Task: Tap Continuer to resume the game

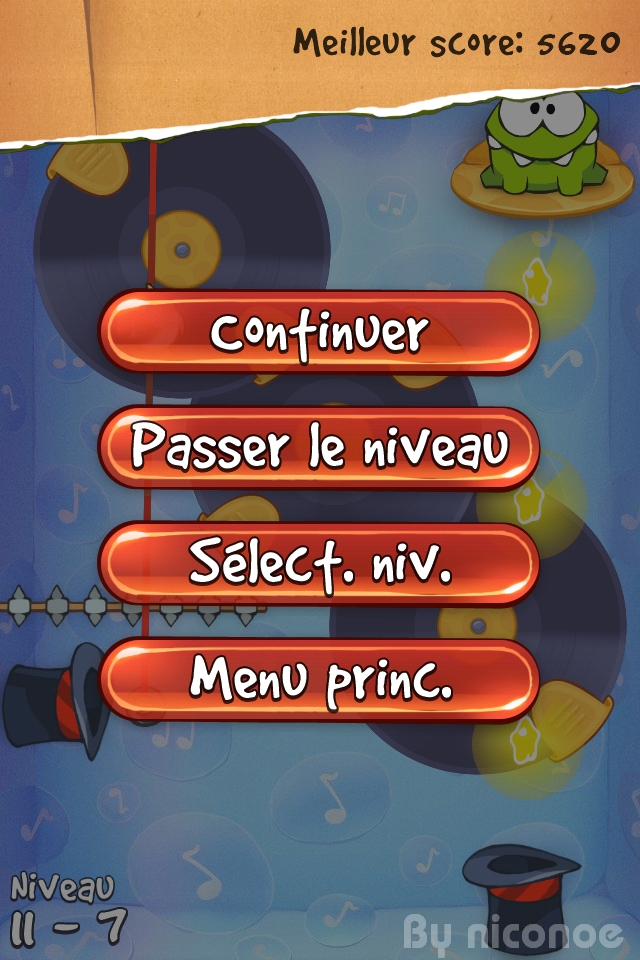Action: (x=319, y=332)
